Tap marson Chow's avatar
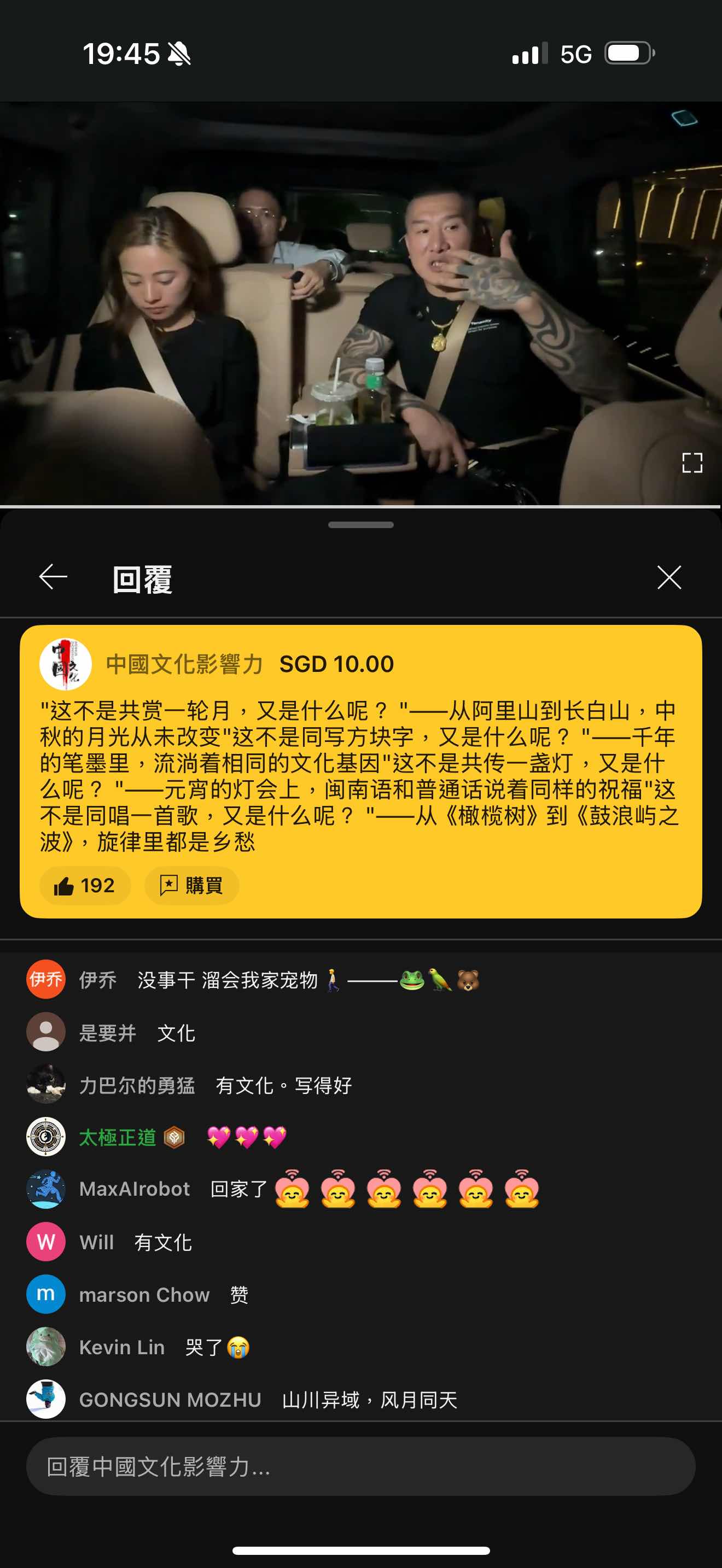 [45, 1294]
